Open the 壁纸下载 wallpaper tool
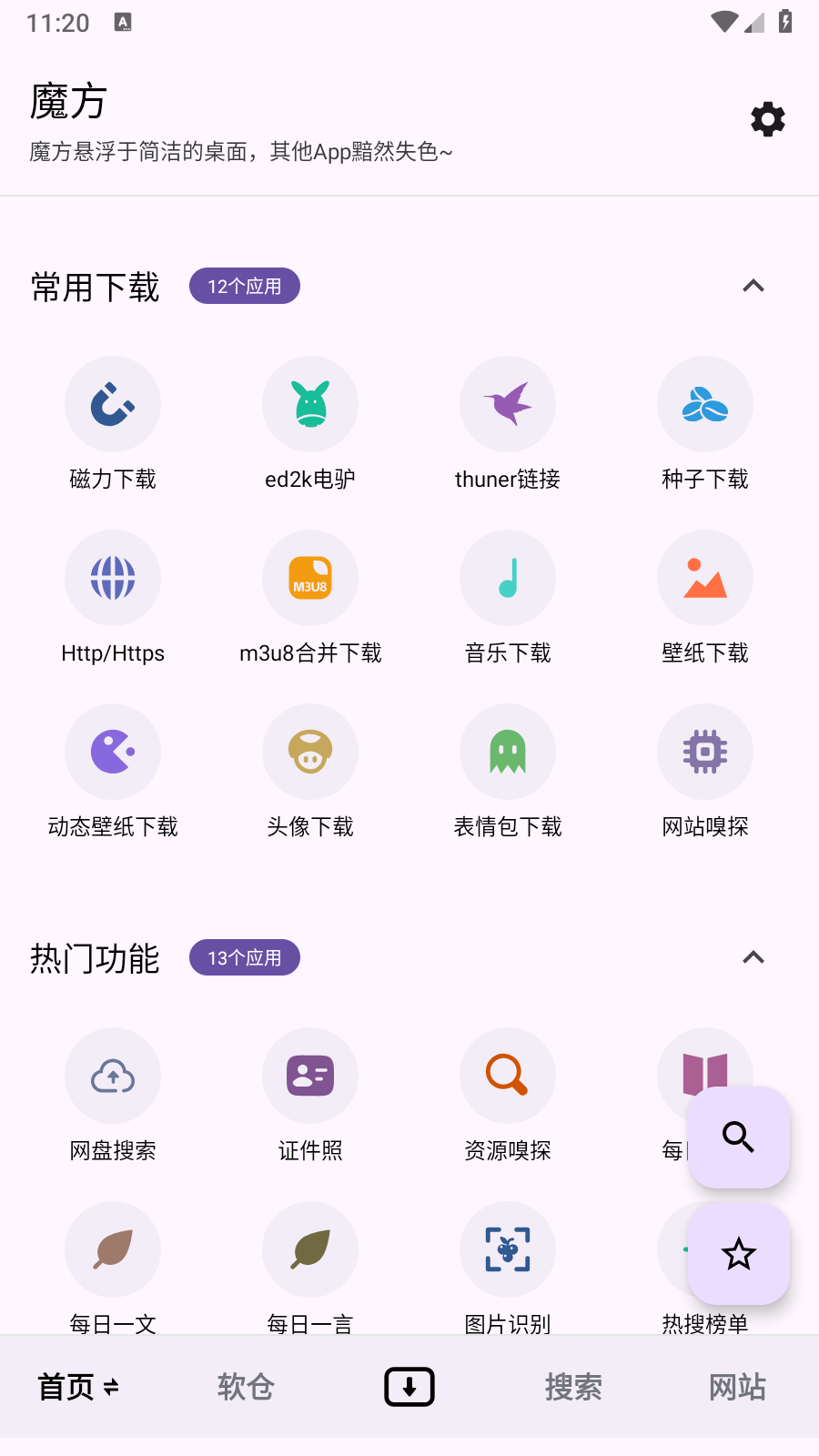819x1456 pixels. 705,578
